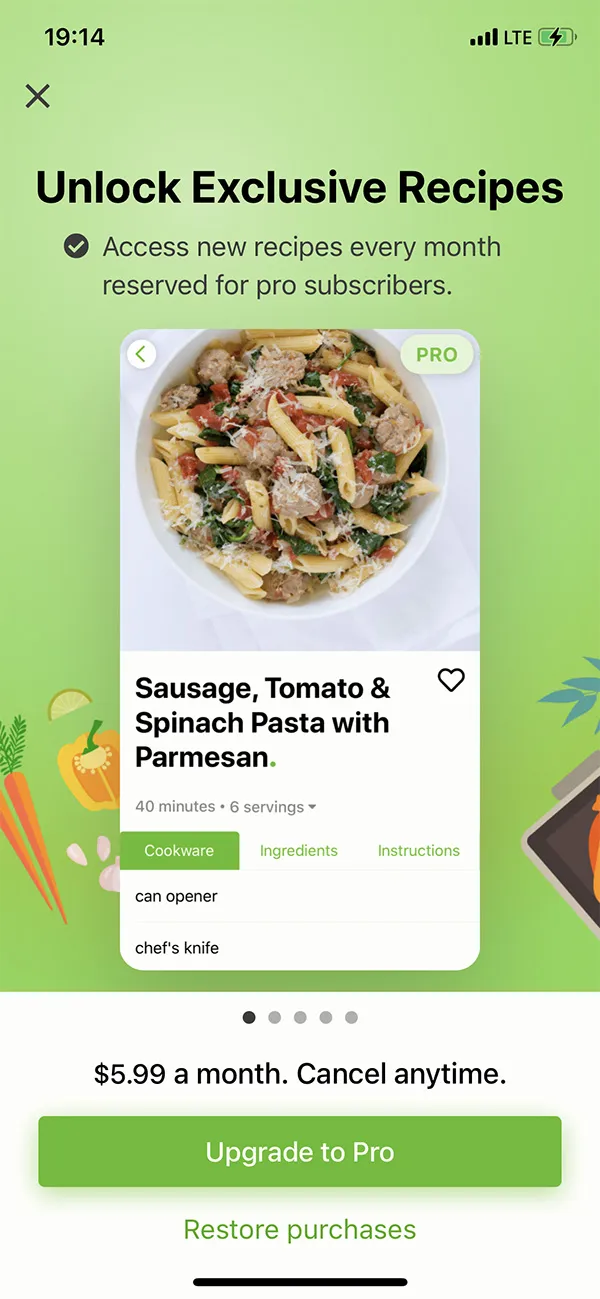Viewport: 600px width, 1299px height.
Task: Close the Pro upgrade screen
Action: [x=38, y=96]
